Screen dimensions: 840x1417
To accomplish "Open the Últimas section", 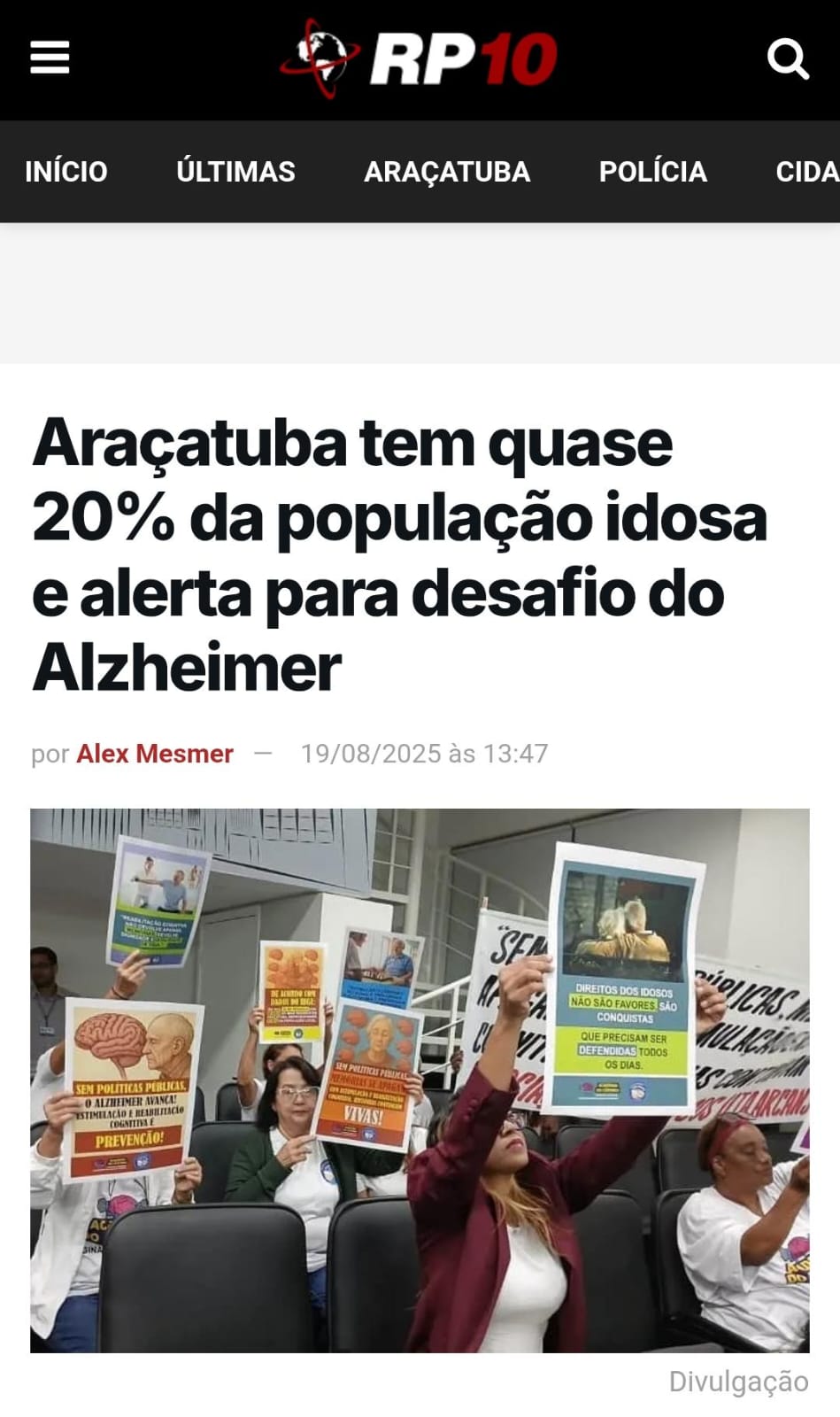I will click(235, 172).
